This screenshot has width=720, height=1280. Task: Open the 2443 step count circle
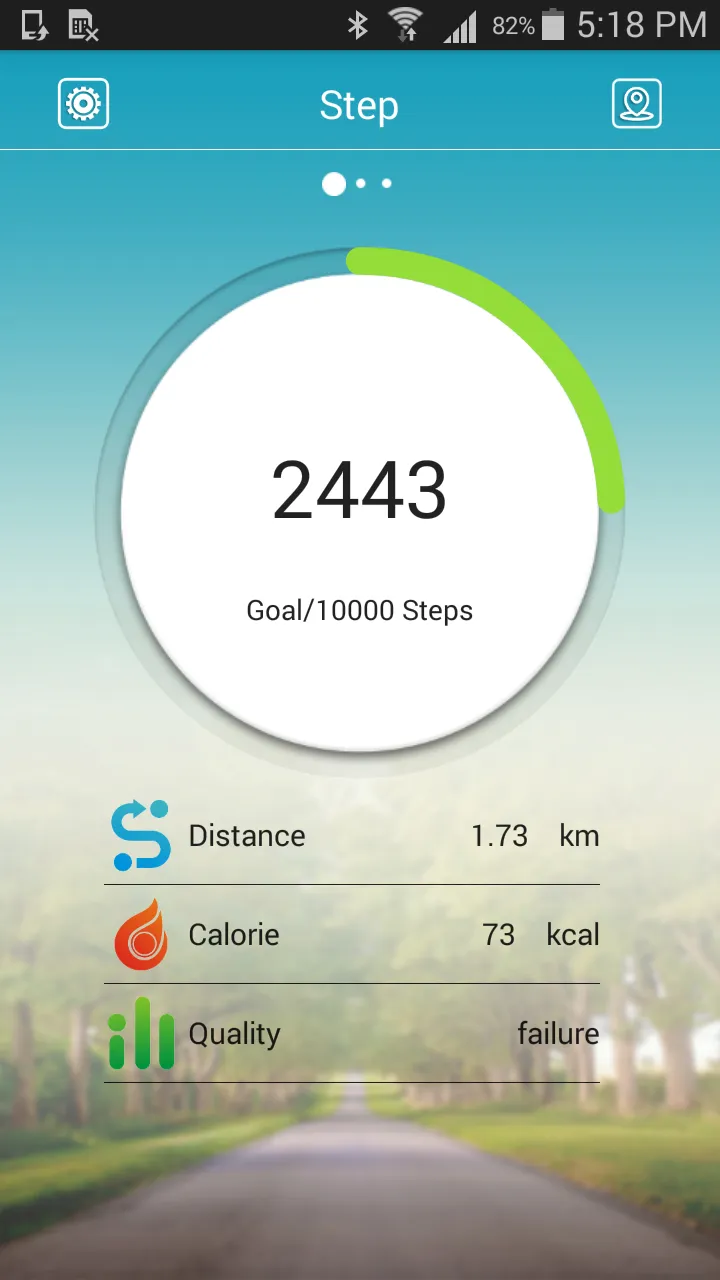click(x=360, y=512)
